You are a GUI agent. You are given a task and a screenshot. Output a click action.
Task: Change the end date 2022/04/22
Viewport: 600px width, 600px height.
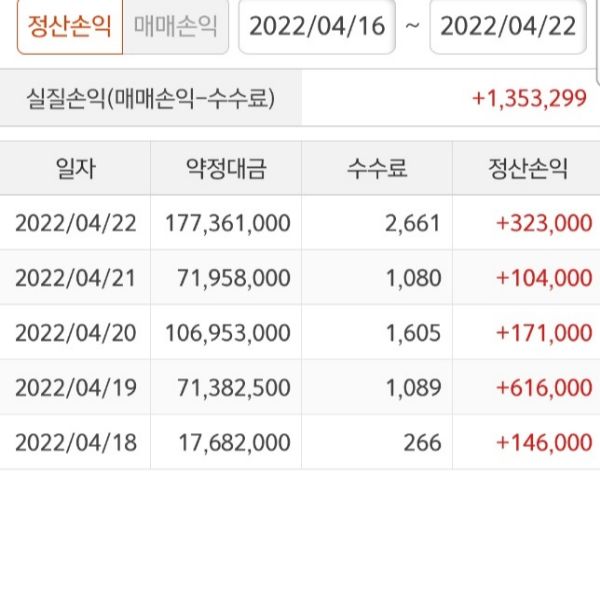pyautogui.click(x=507, y=26)
